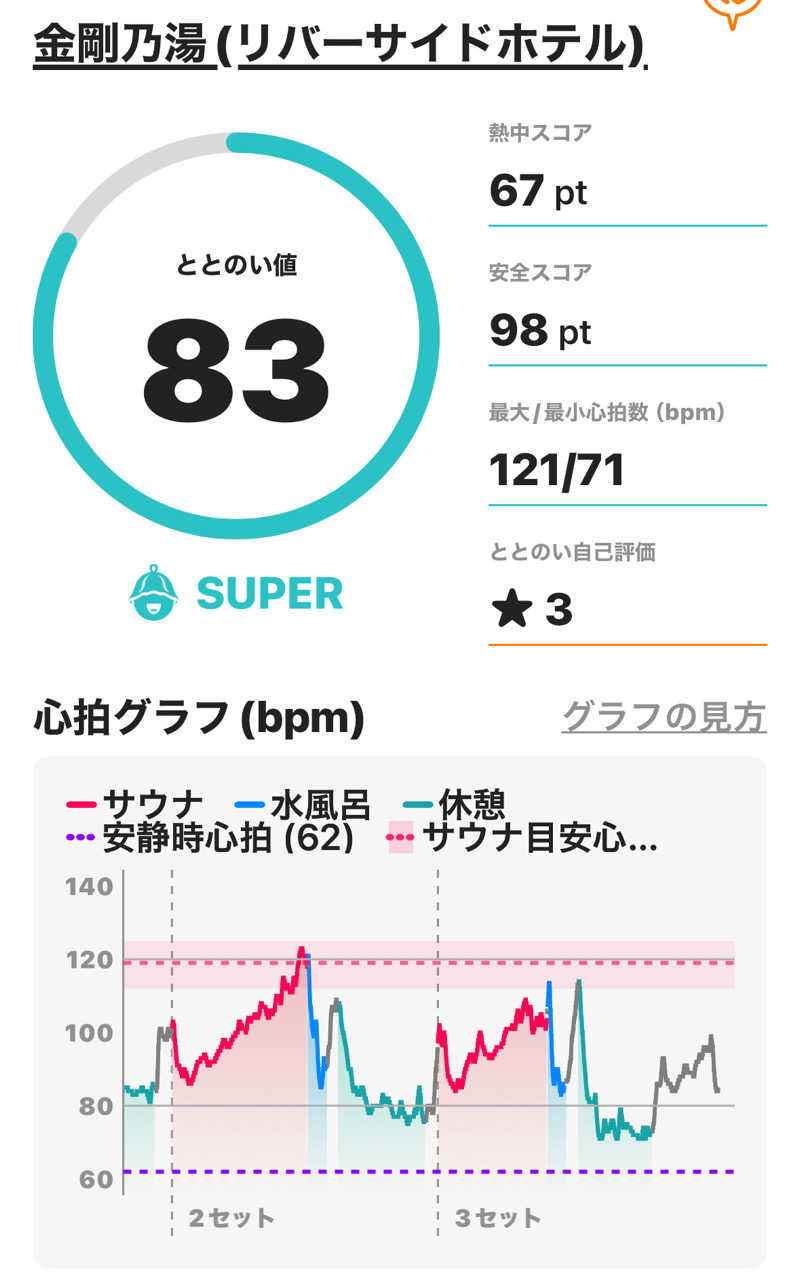
Task: Open the グラフの見方 graph guide link
Action: click(x=664, y=717)
